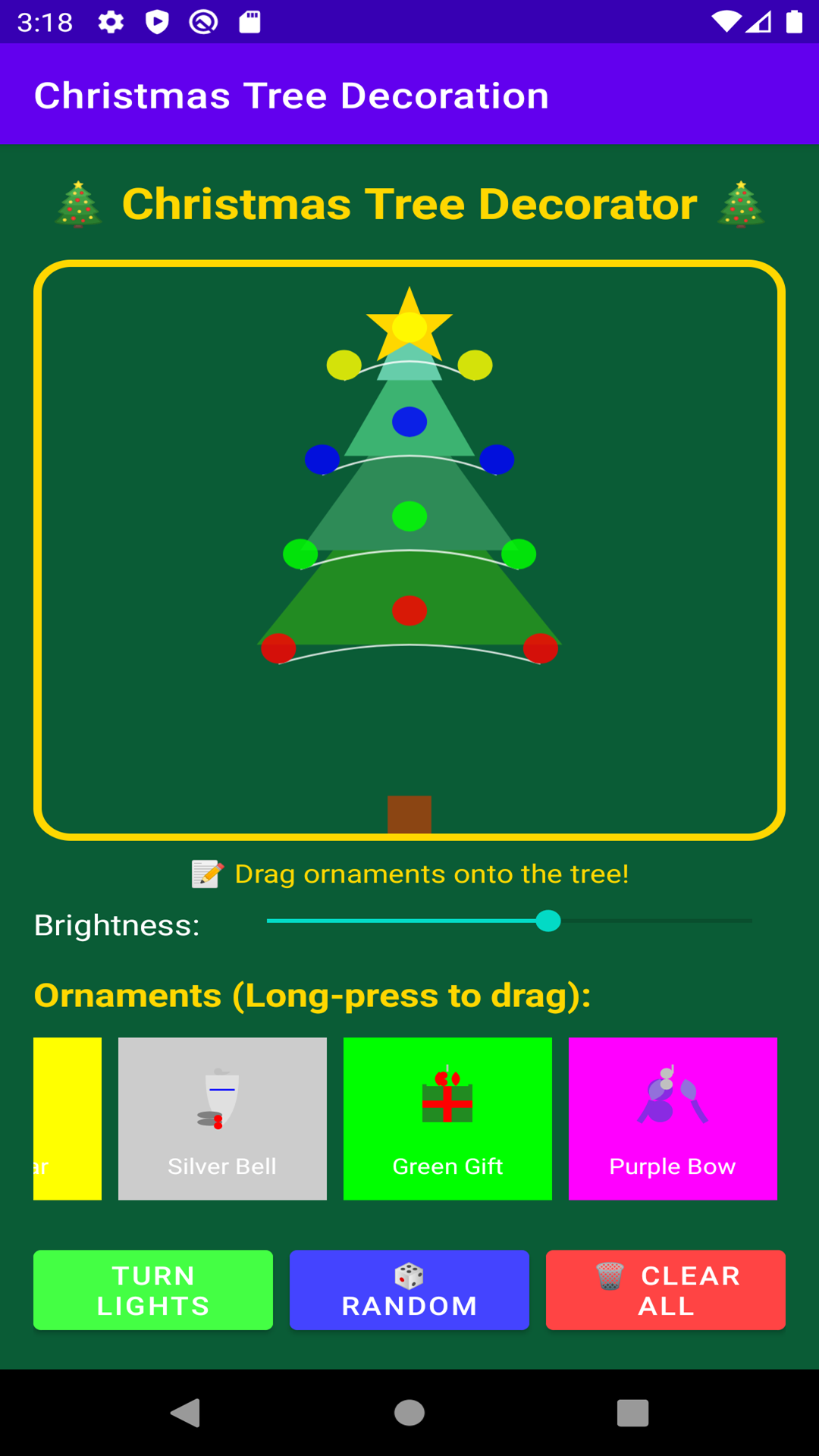Clear all ornaments from the tree

(x=665, y=1290)
